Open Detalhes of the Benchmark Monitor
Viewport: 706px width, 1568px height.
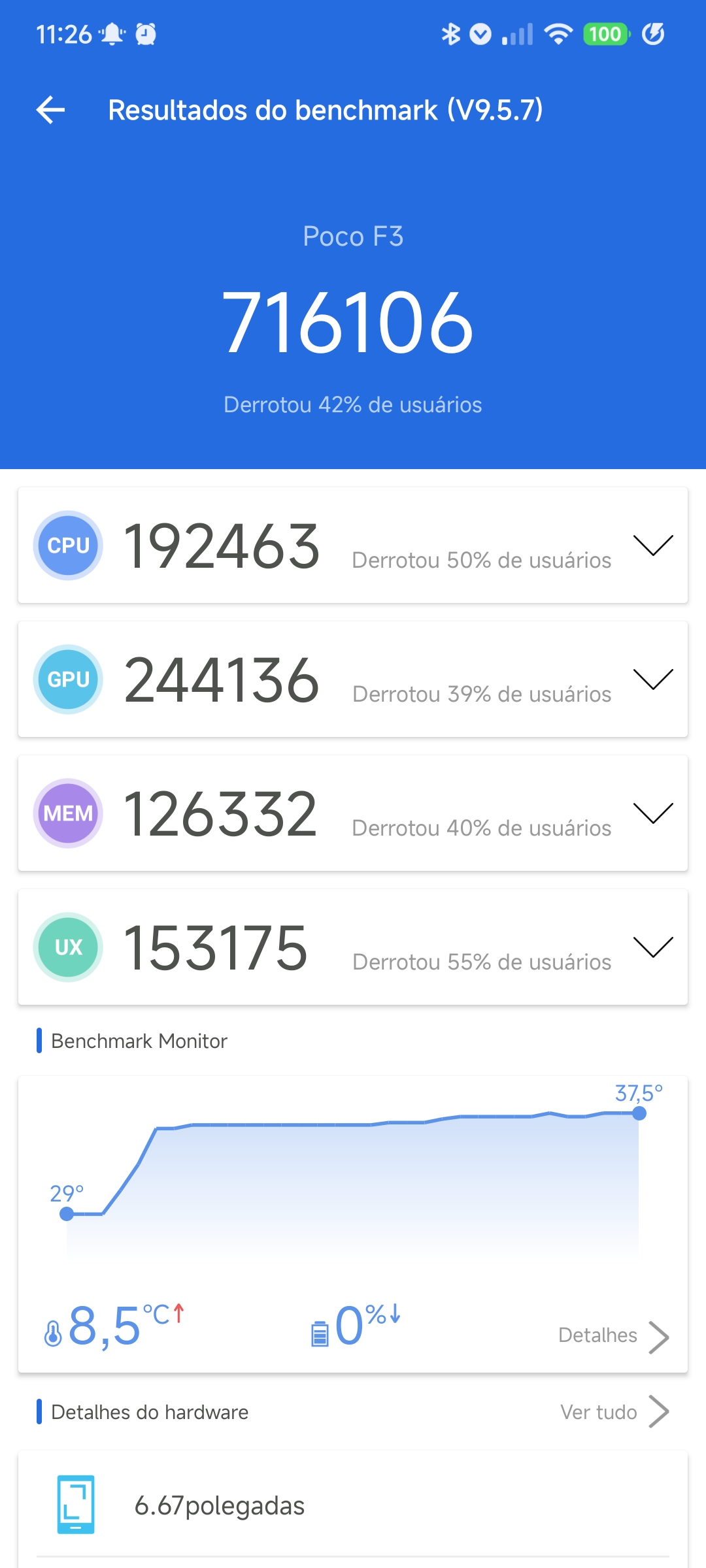tap(614, 1336)
